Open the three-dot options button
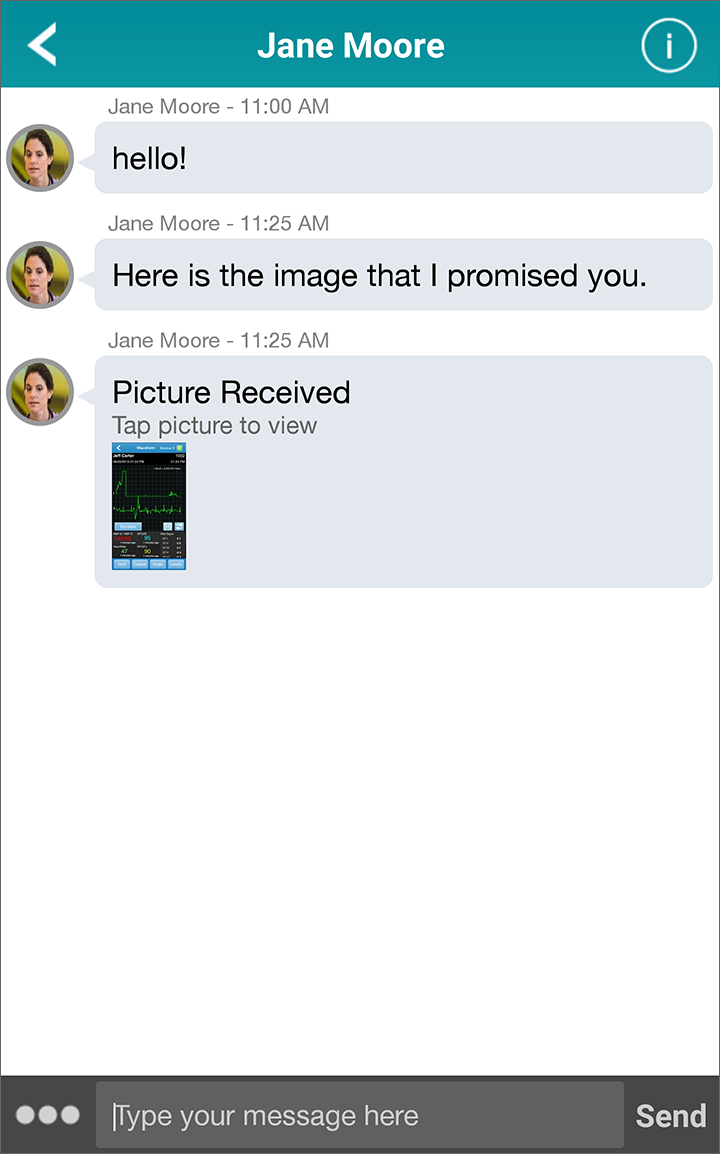The width and height of the screenshot is (720, 1154). 48,1115
